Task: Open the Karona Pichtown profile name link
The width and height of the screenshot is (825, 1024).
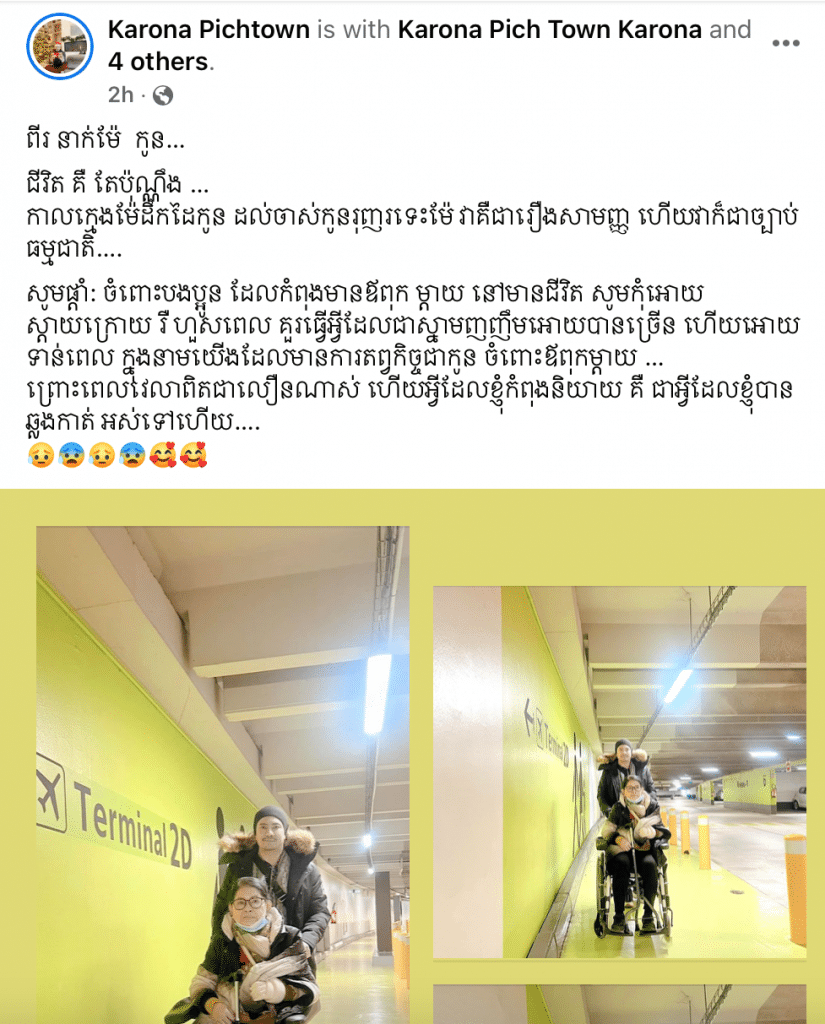Action: click(x=208, y=30)
